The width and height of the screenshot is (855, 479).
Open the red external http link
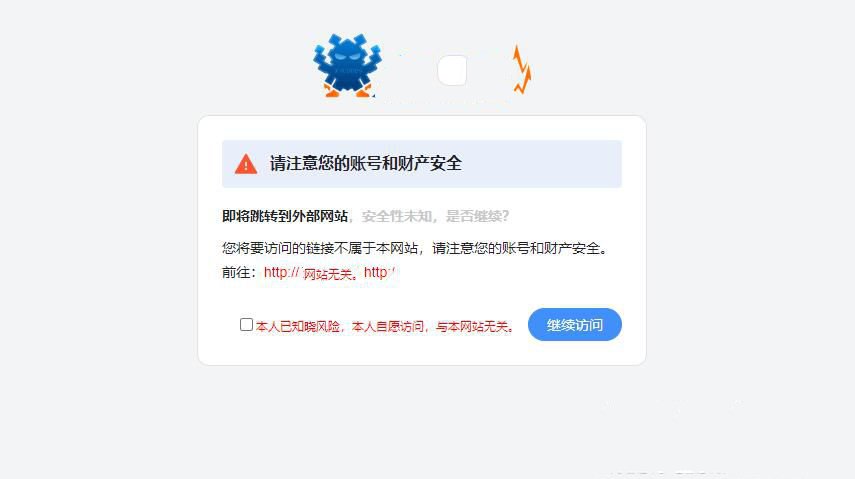point(330,272)
